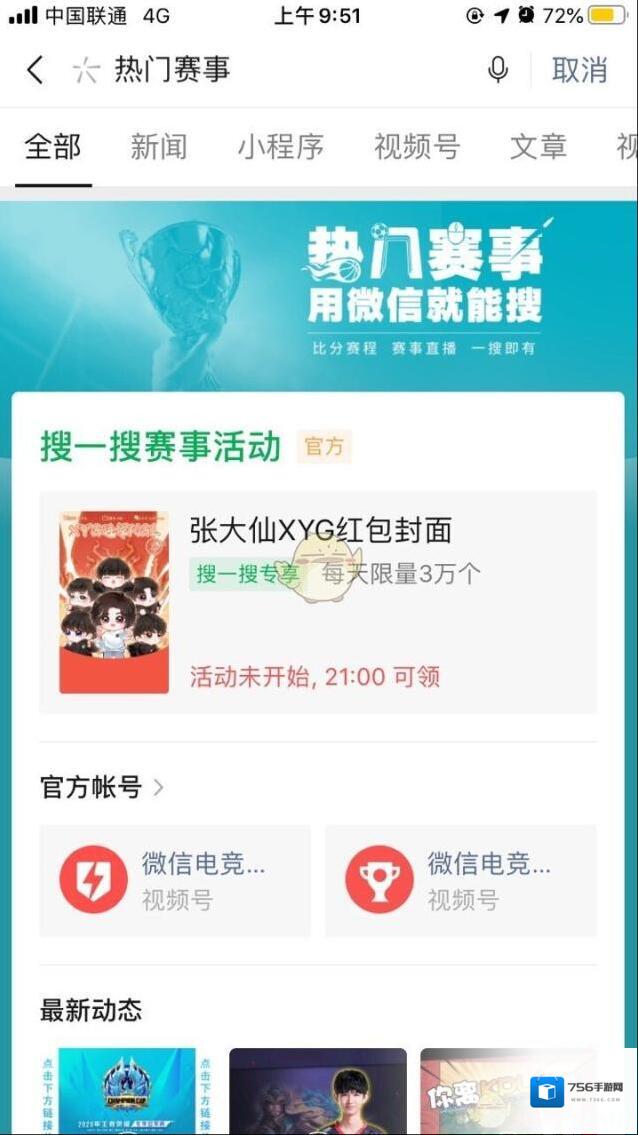Expand the 官方帐号 list
Image resolution: width=638 pixels, height=1135 pixels.
pyautogui.click(x=102, y=787)
